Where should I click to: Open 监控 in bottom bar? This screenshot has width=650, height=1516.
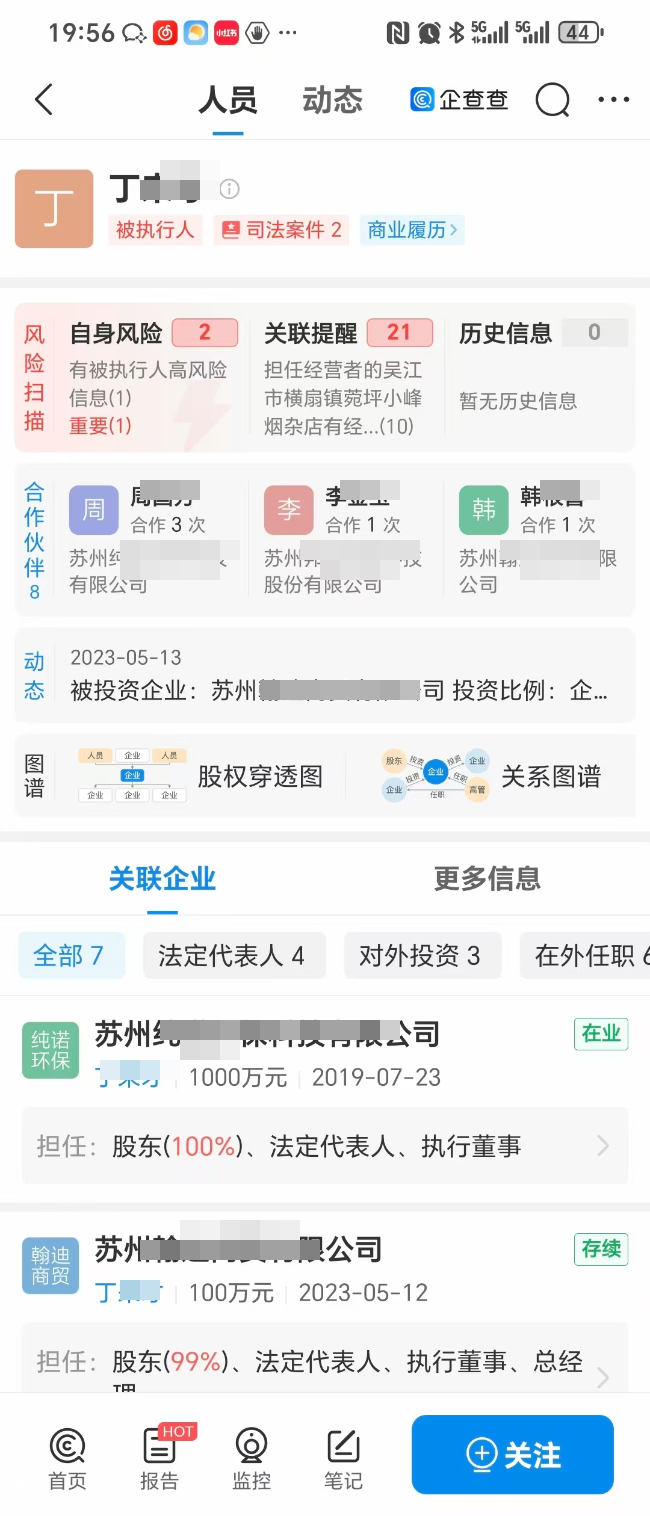click(x=251, y=1459)
